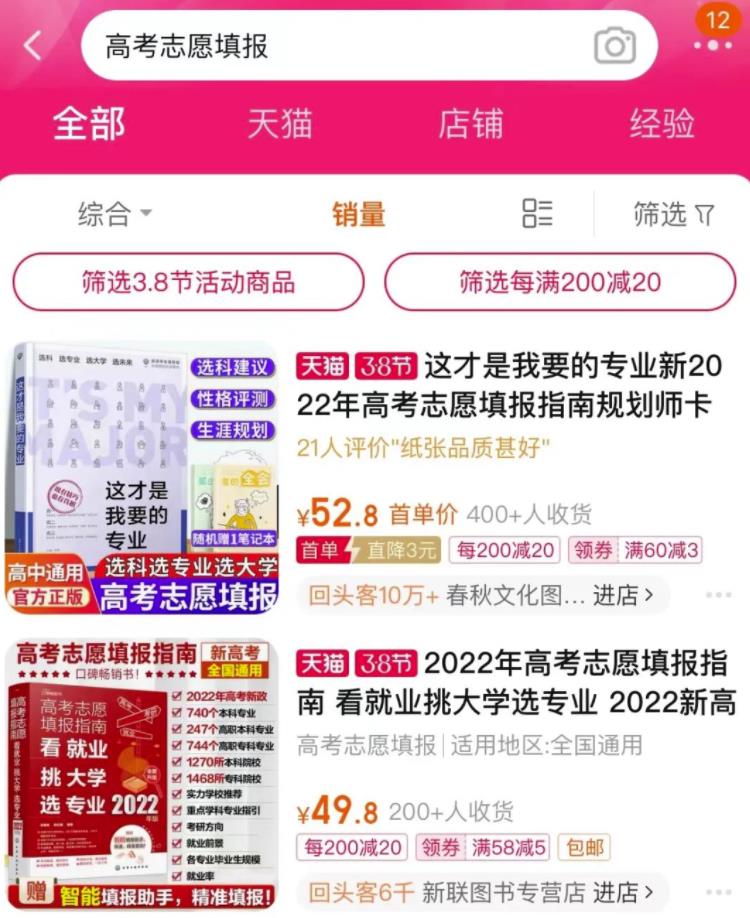Enter 新联图书专营店 via 进店

[623, 891]
